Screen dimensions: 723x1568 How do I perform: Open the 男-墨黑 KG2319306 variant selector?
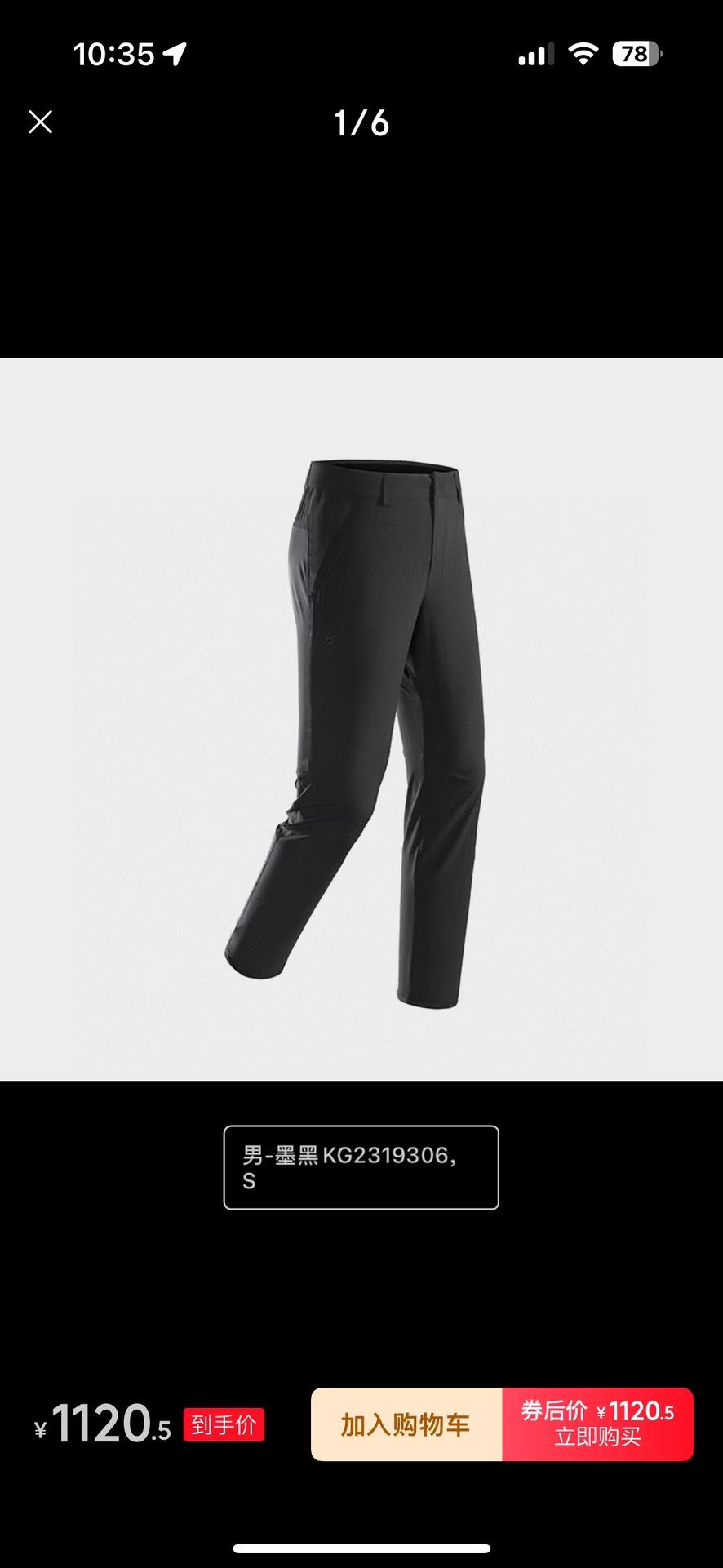tap(361, 1167)
